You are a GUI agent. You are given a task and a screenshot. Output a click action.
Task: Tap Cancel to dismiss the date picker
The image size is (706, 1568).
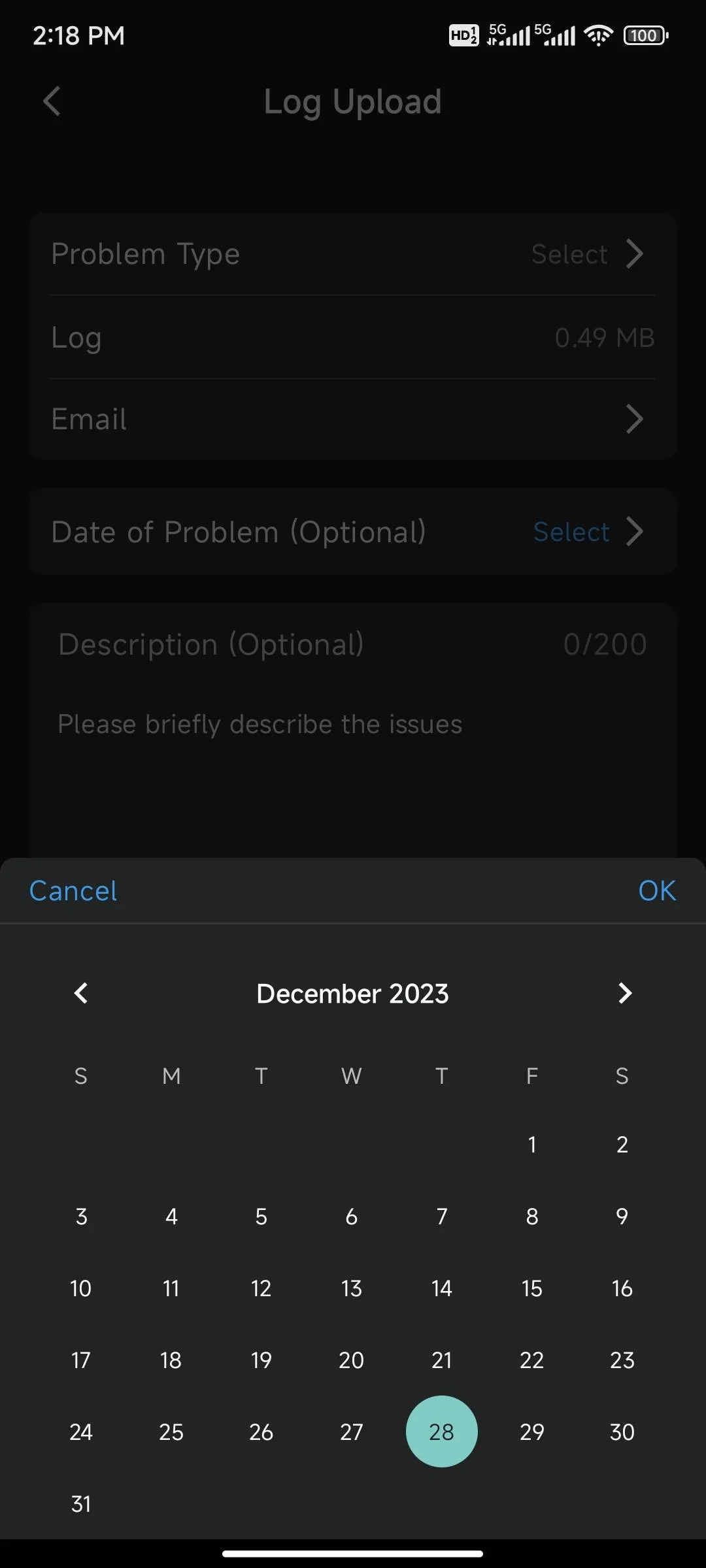[x=72, y=890]
